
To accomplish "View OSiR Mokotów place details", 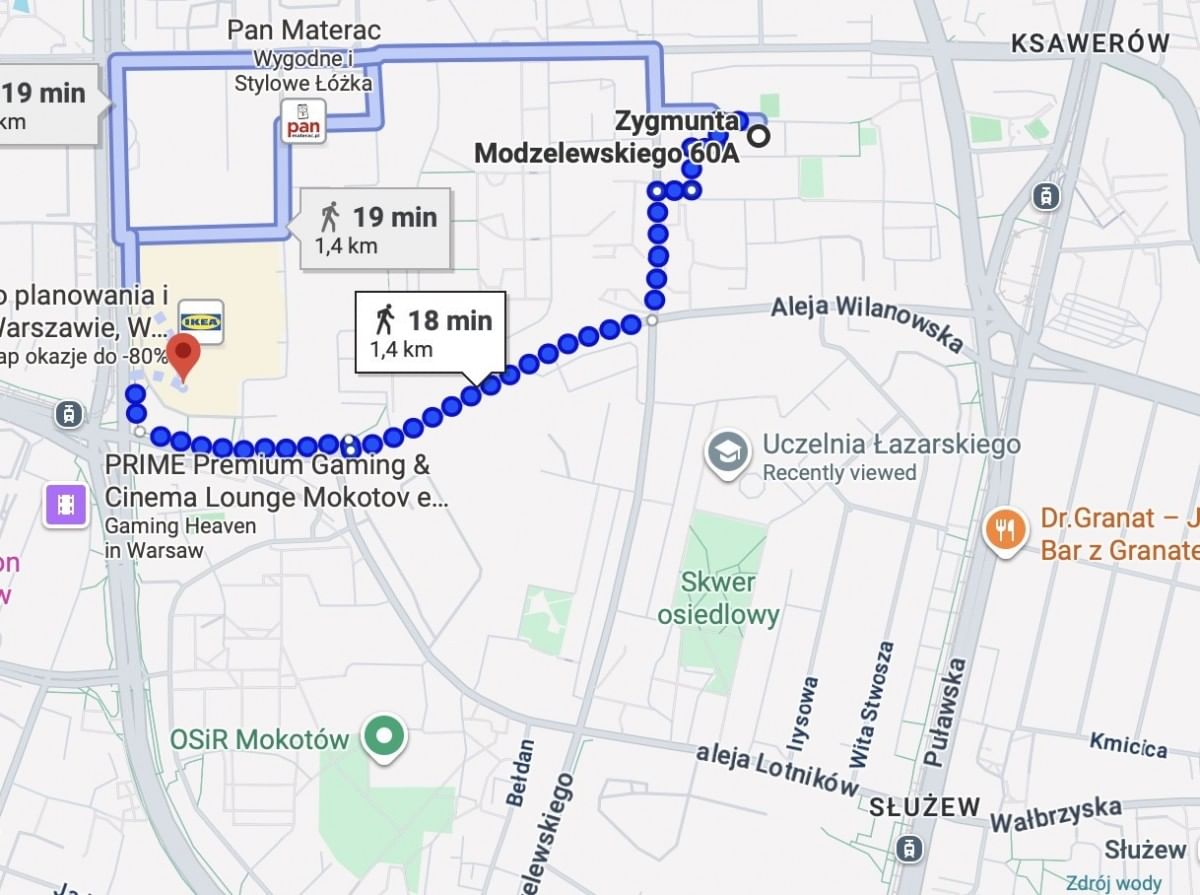I will [x=382, y=739].
